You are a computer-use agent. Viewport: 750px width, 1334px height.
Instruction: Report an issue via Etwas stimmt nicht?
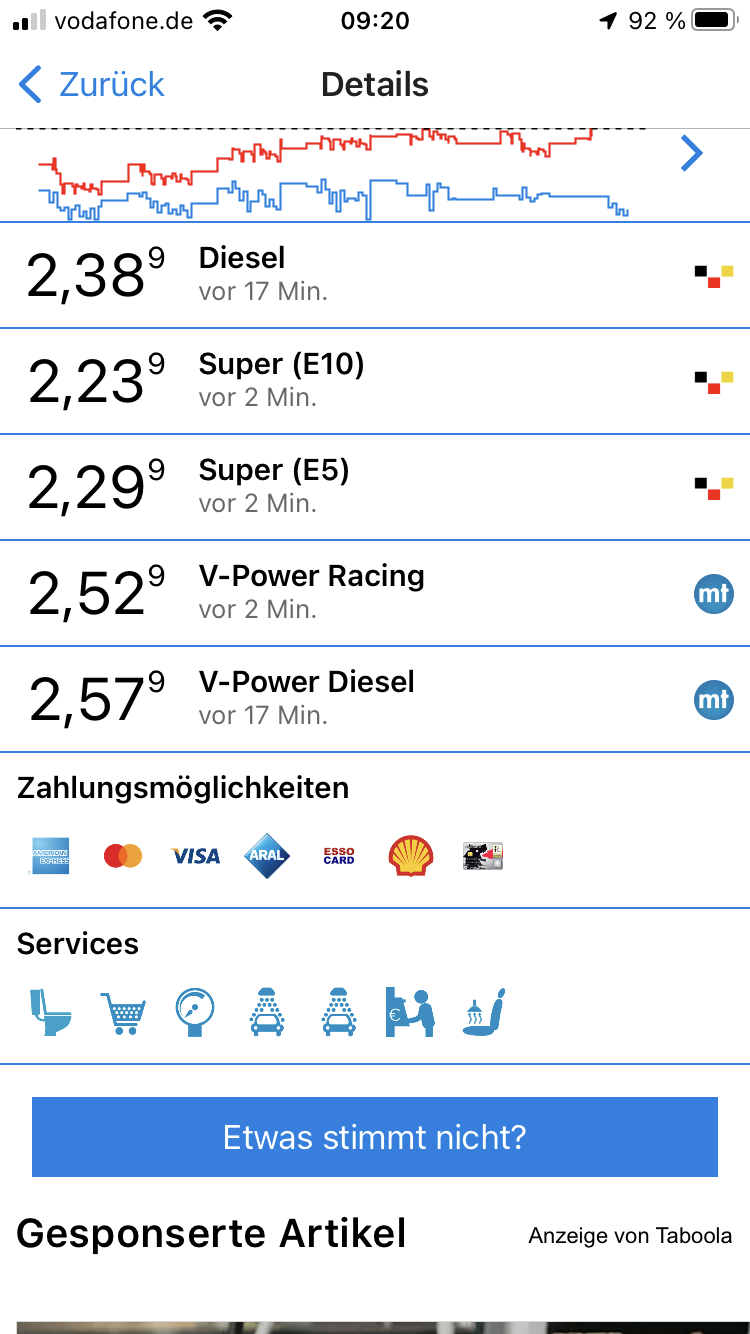(x=375, y=1137)
